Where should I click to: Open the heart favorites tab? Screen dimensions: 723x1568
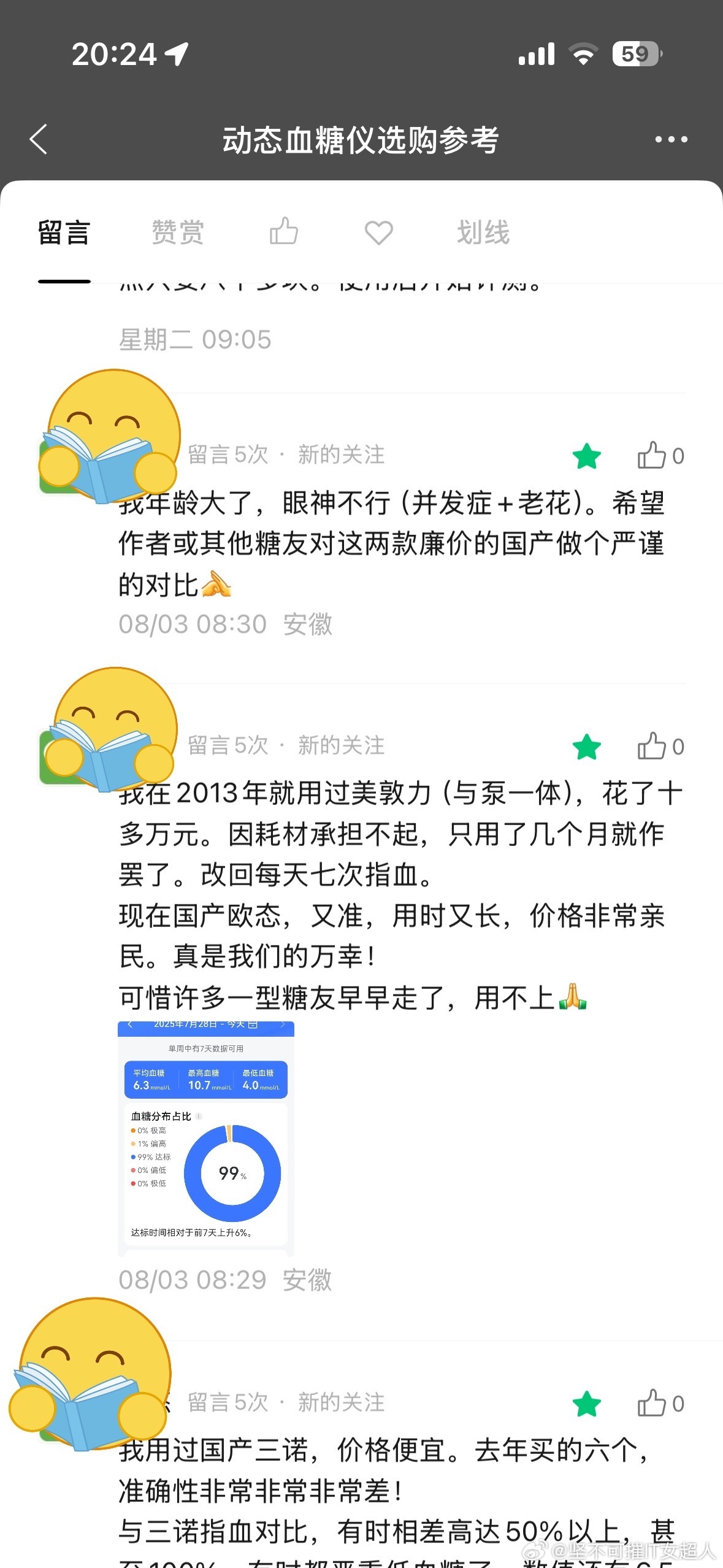click(x=378, y=233)
